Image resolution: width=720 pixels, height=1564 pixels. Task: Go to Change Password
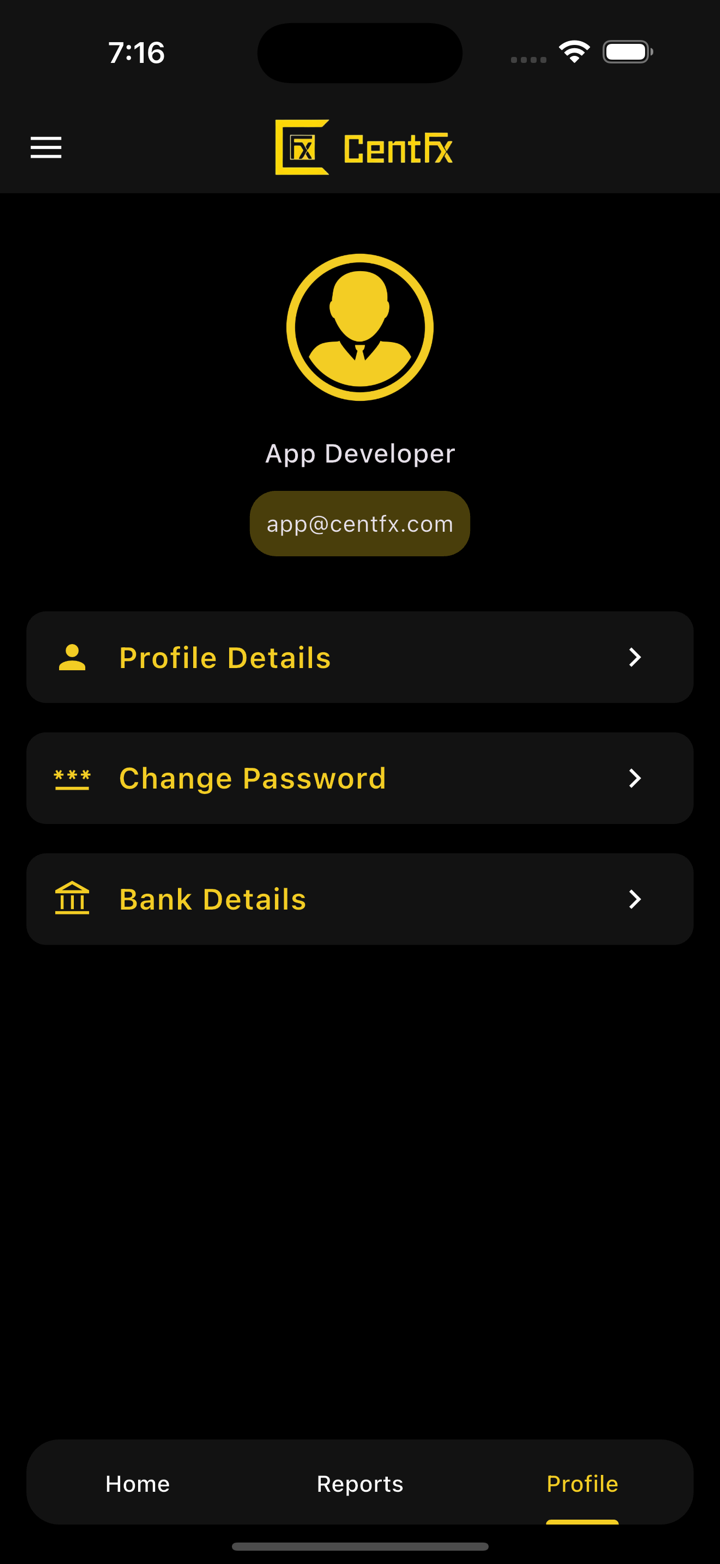(359, 778)
